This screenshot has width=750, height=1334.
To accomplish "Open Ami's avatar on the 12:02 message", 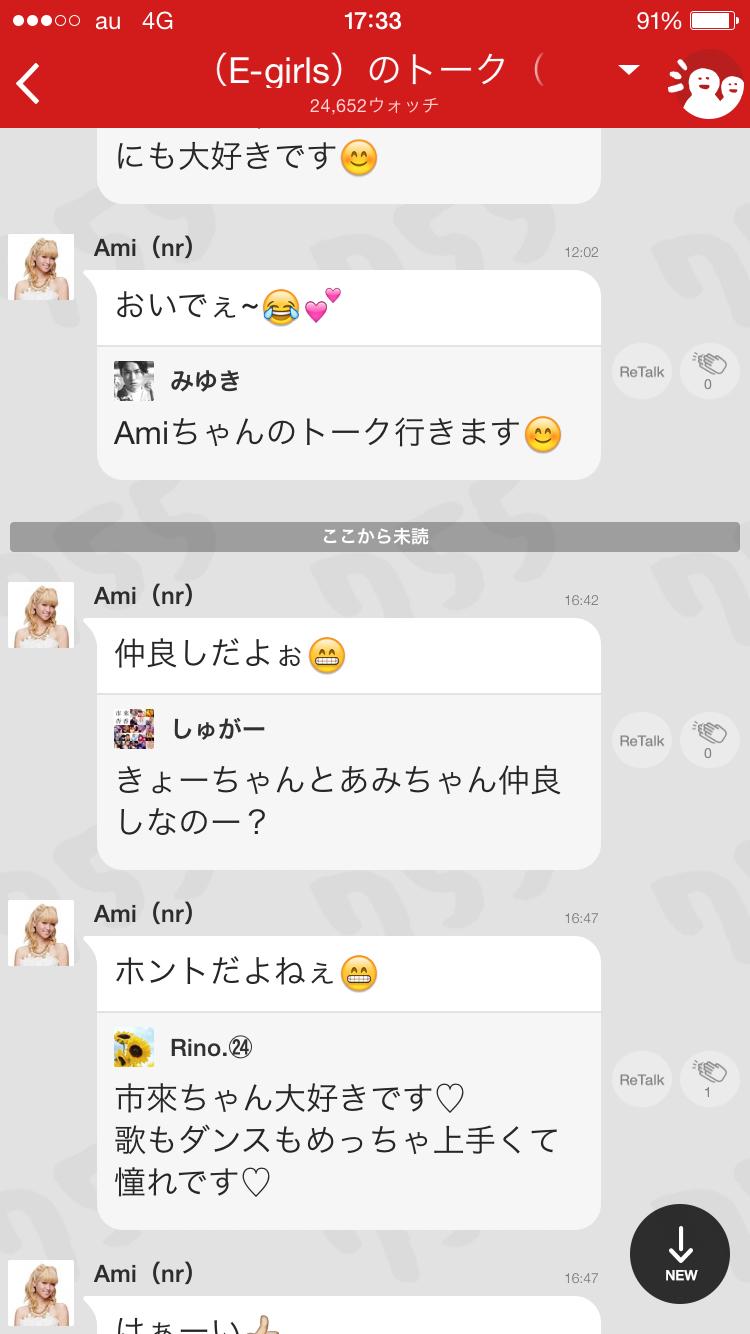I will 41,267.
